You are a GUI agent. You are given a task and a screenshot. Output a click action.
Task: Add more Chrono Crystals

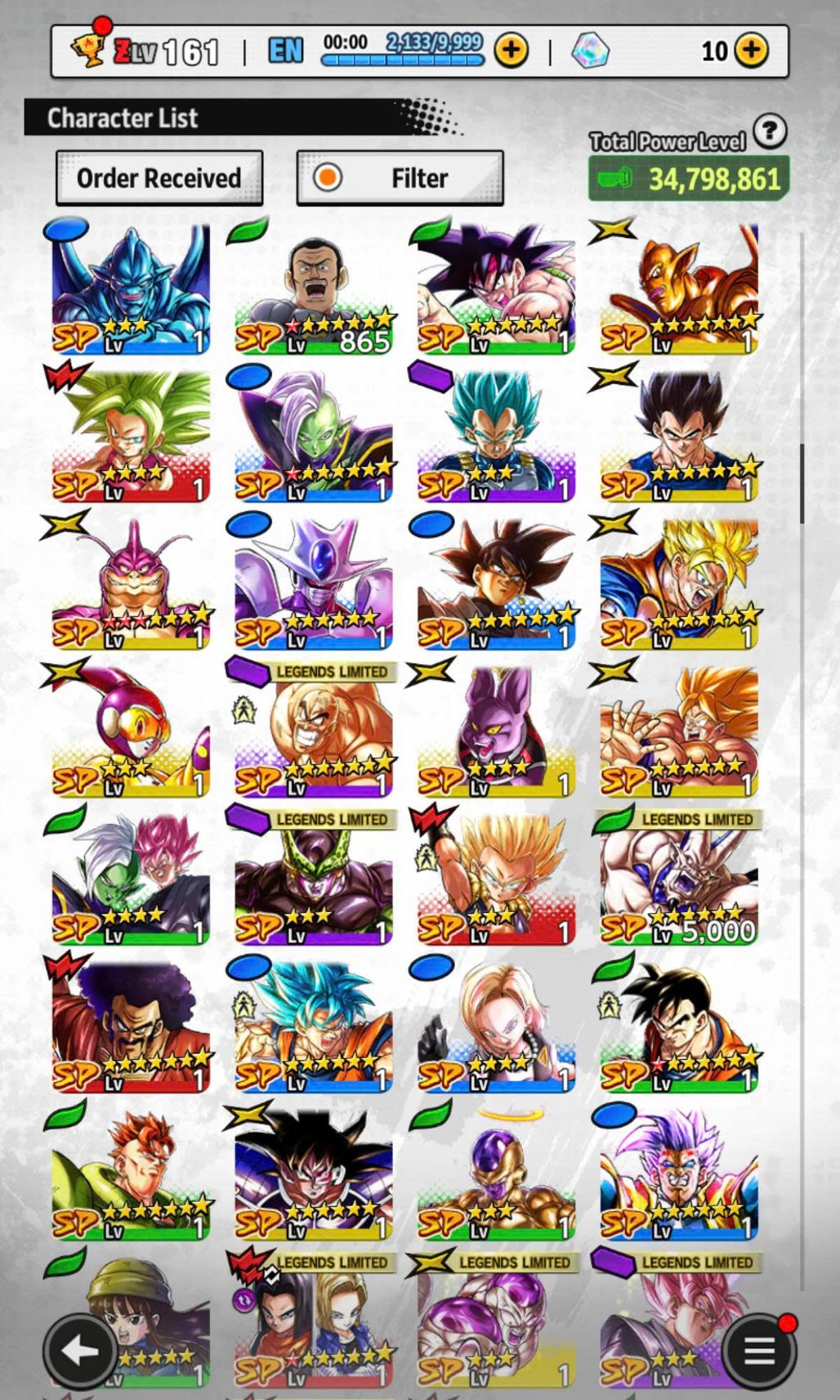pyautogui.click(x=751, y=51)
